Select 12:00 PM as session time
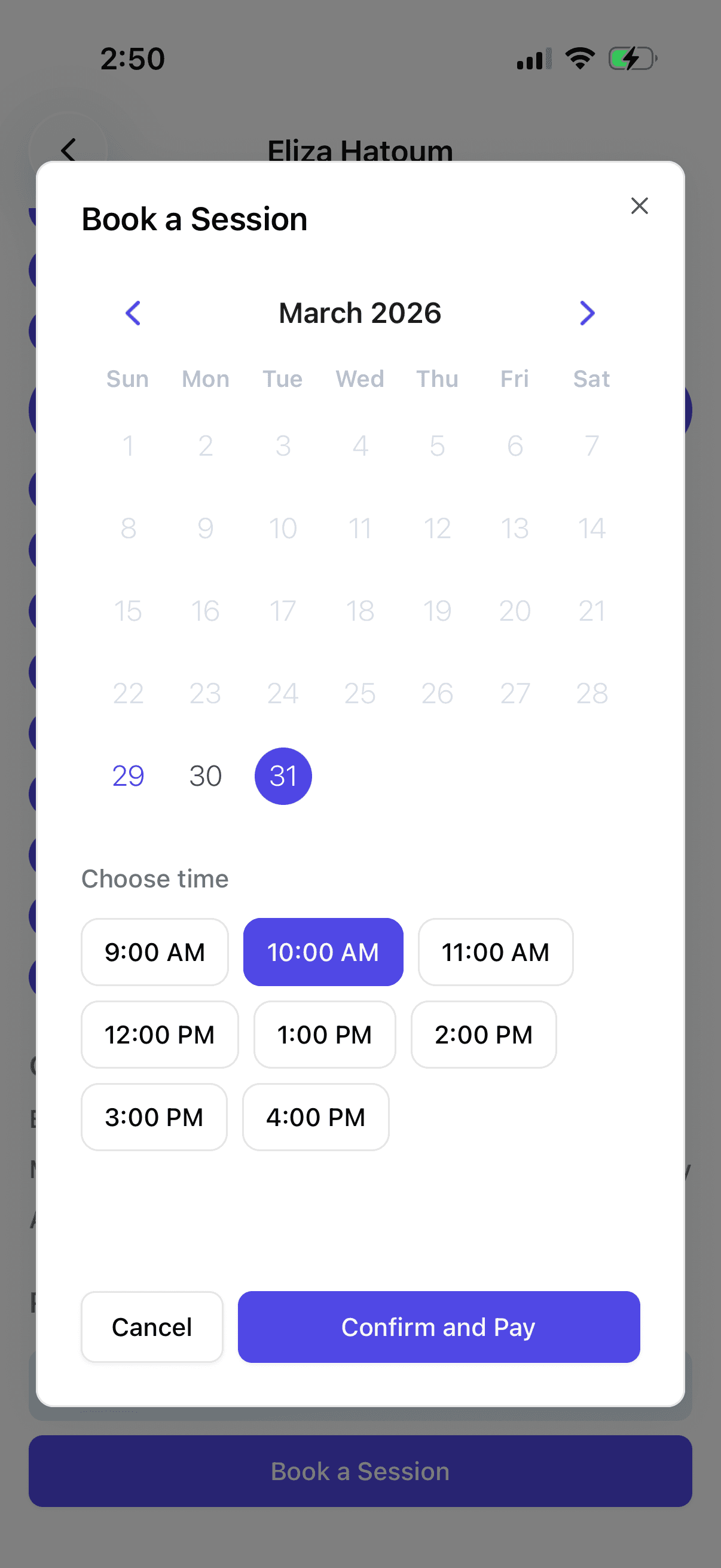The height and width of the screenshot is (1568, 721). [x=160, y=1035]
